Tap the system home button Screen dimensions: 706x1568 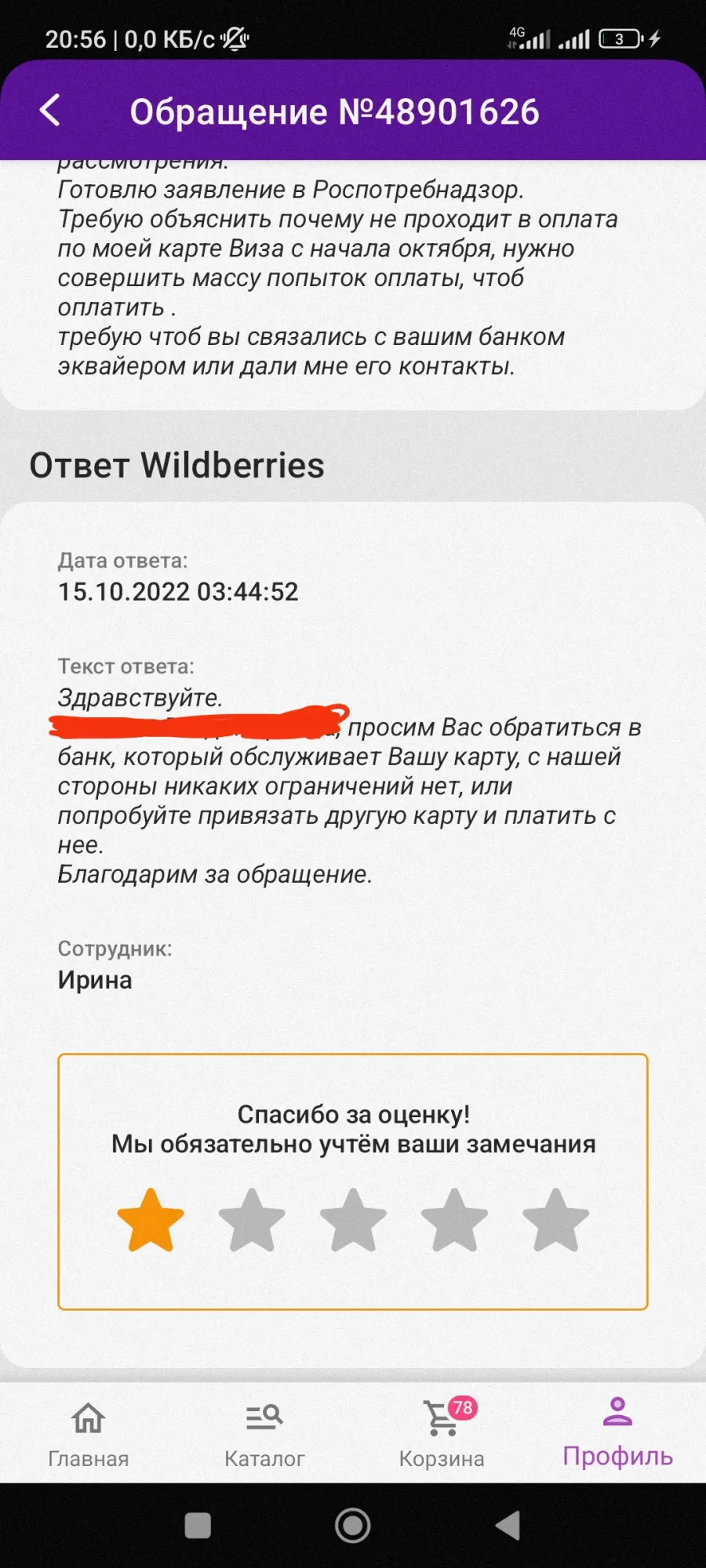pyautogui.click(x=353, y=1526)
